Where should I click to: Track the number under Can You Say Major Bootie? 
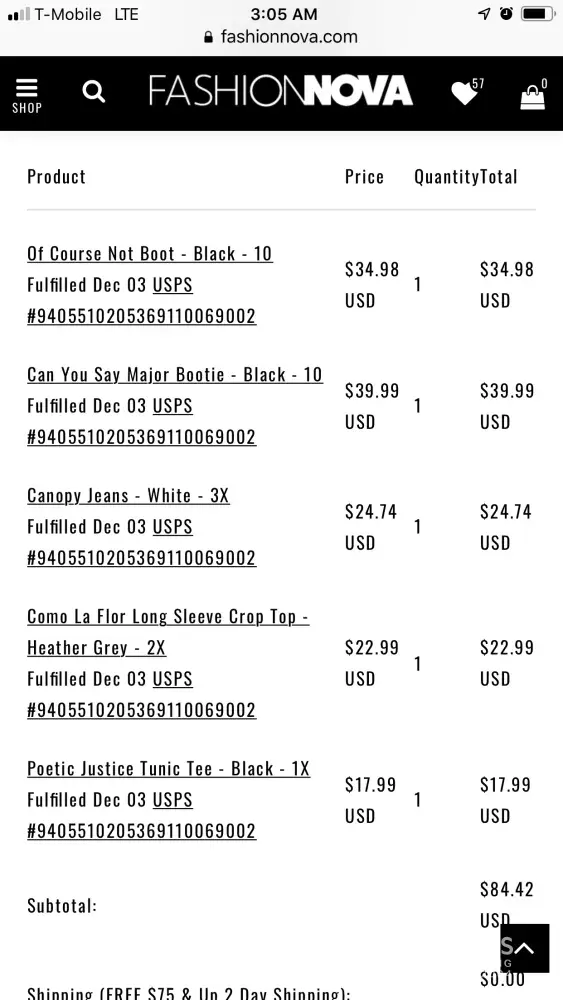point(142,438)
